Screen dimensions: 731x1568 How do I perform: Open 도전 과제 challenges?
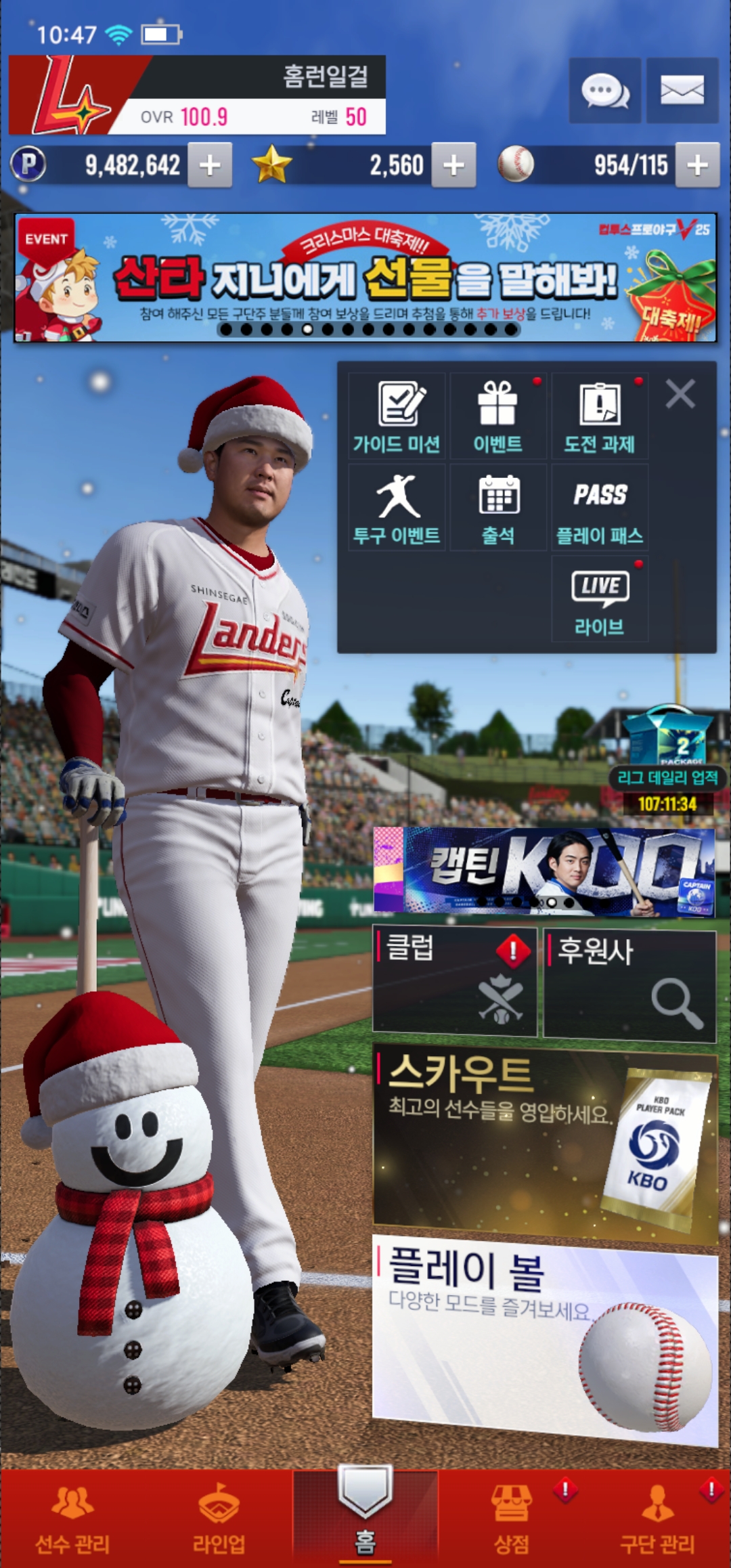pos(600,417)
